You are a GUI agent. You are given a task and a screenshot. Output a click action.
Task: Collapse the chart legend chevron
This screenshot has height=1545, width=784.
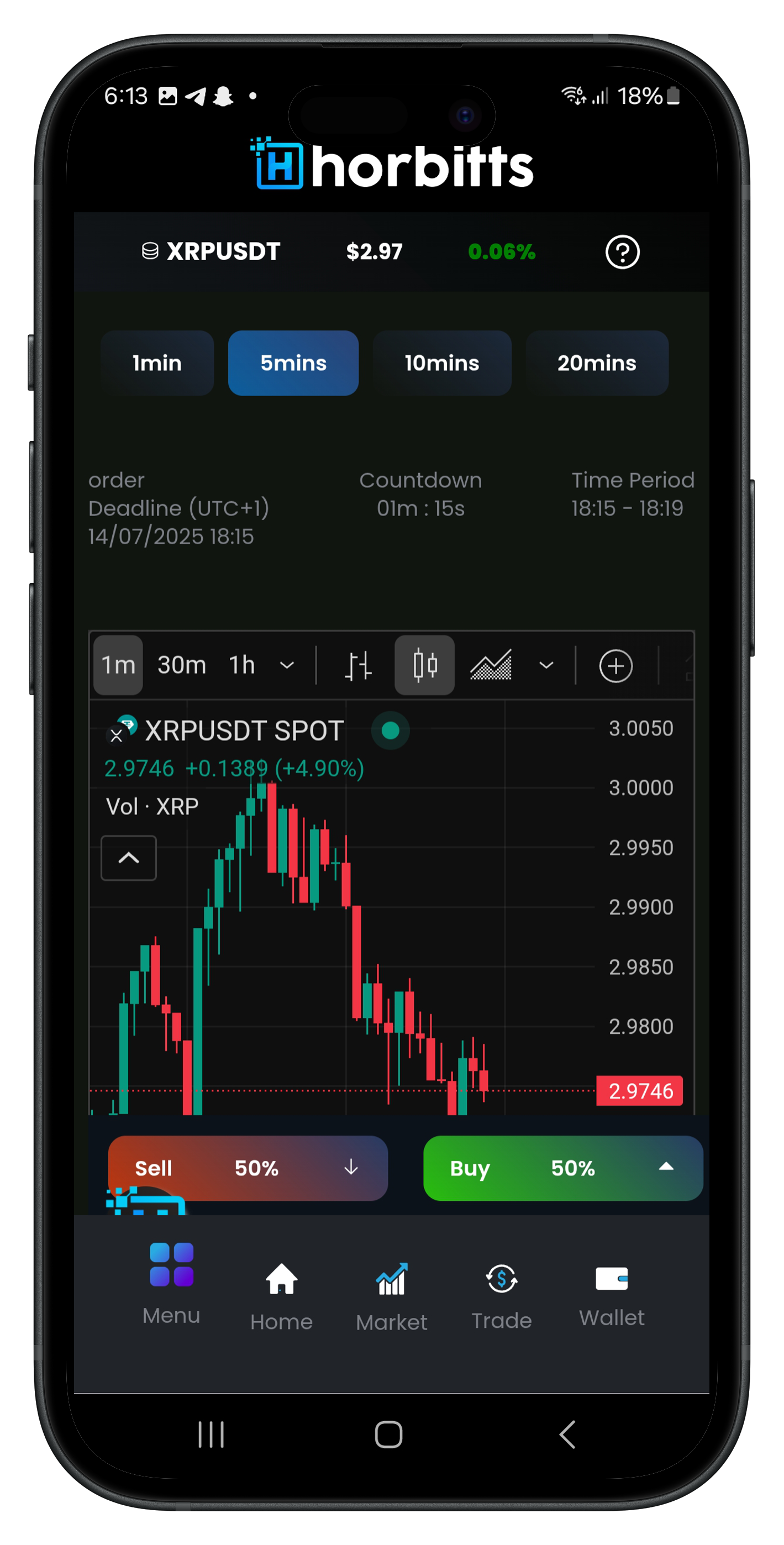(128, 858)
